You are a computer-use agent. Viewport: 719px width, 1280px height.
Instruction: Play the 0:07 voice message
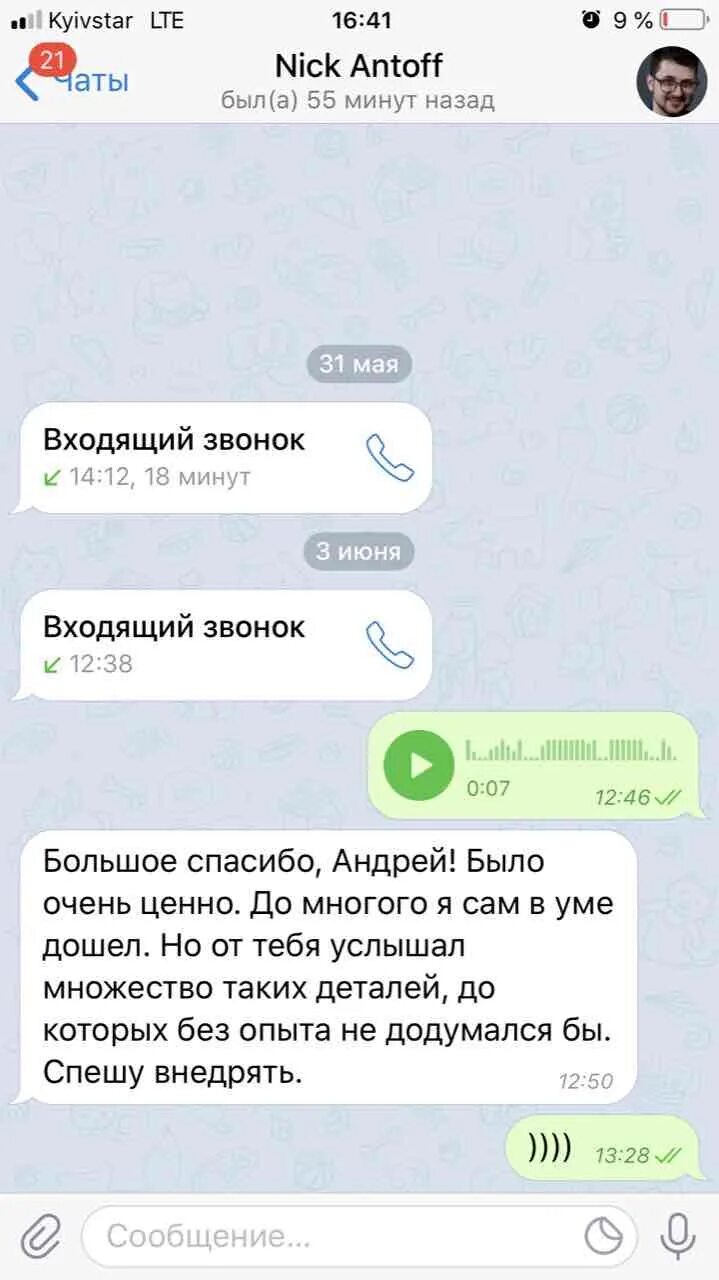(419, 765)
